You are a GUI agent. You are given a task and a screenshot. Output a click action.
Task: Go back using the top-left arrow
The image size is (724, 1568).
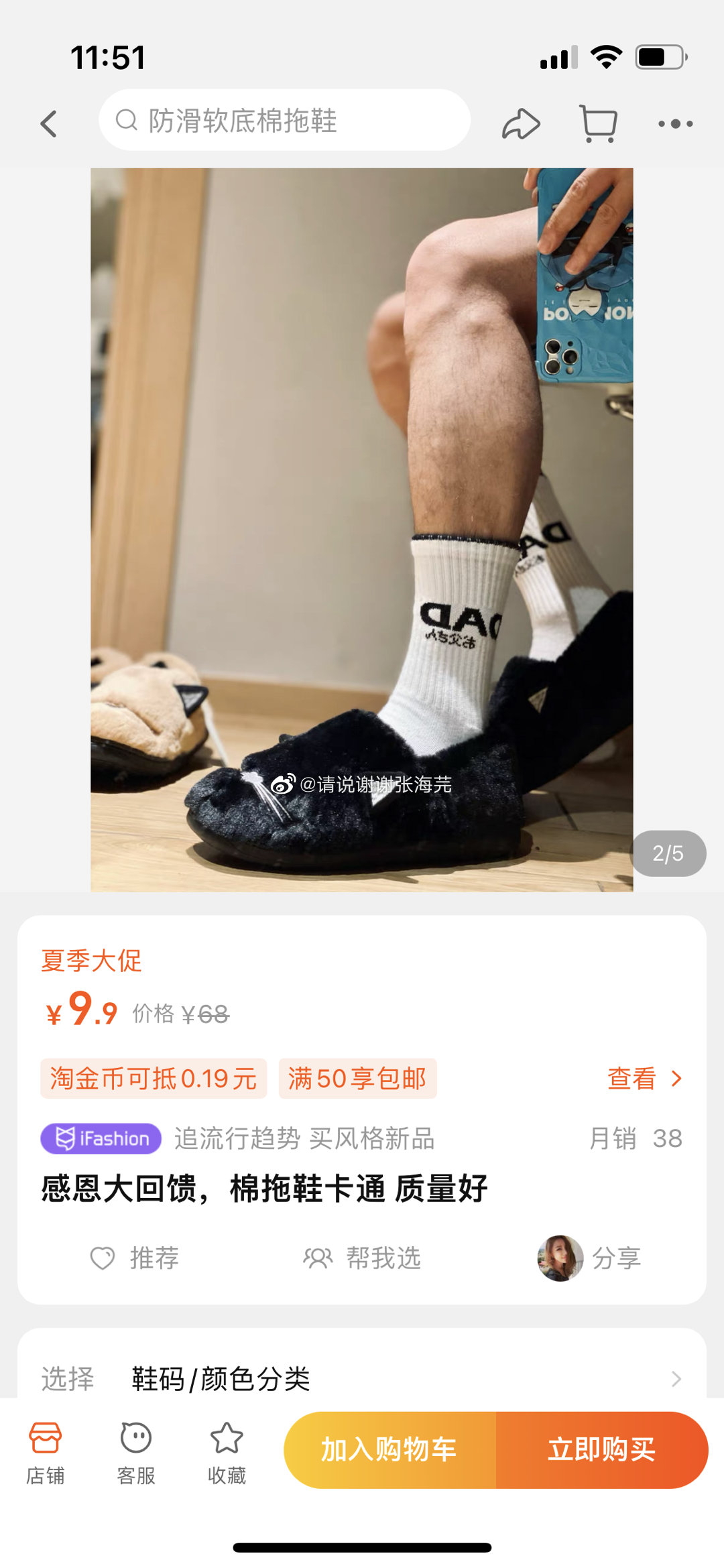(x=48, y=124)
